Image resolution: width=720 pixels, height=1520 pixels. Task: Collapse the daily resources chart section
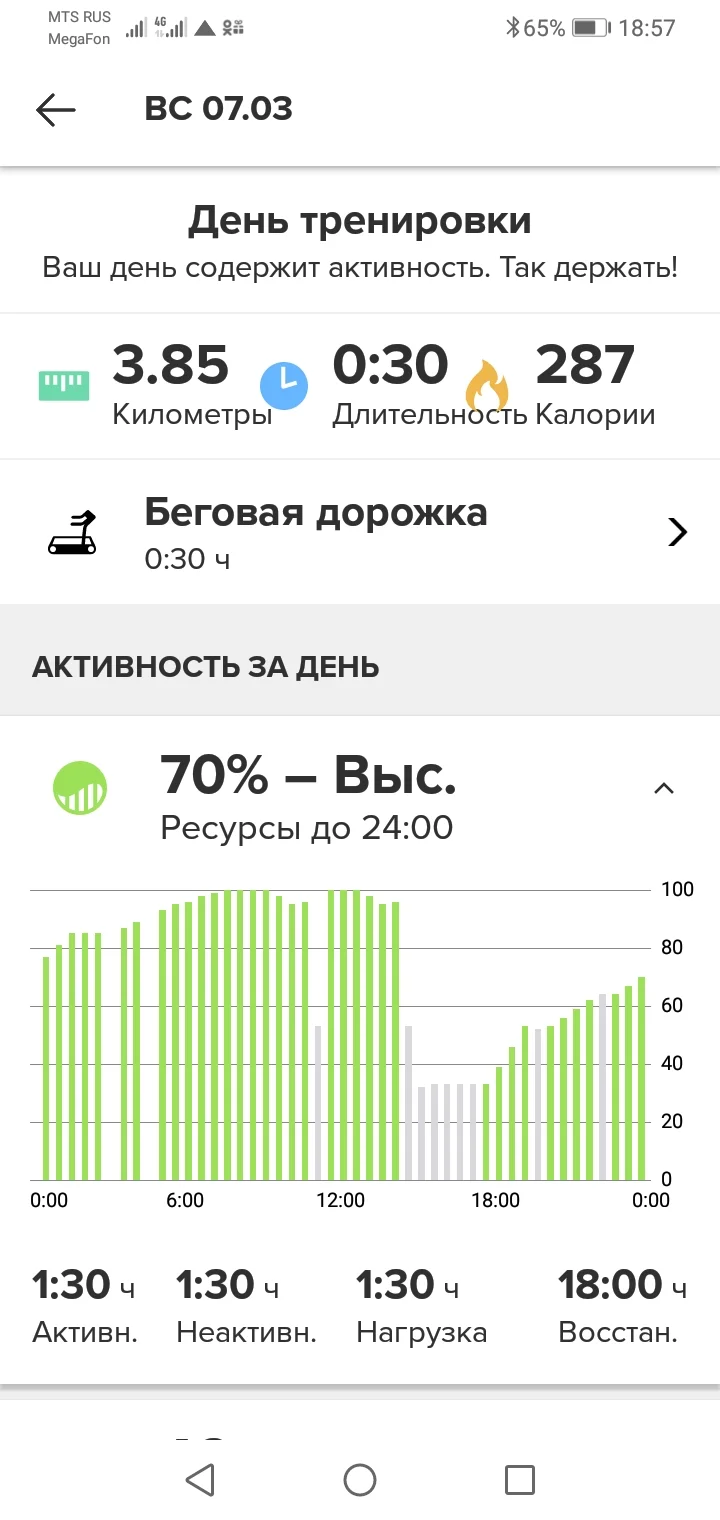click(663, 789)
